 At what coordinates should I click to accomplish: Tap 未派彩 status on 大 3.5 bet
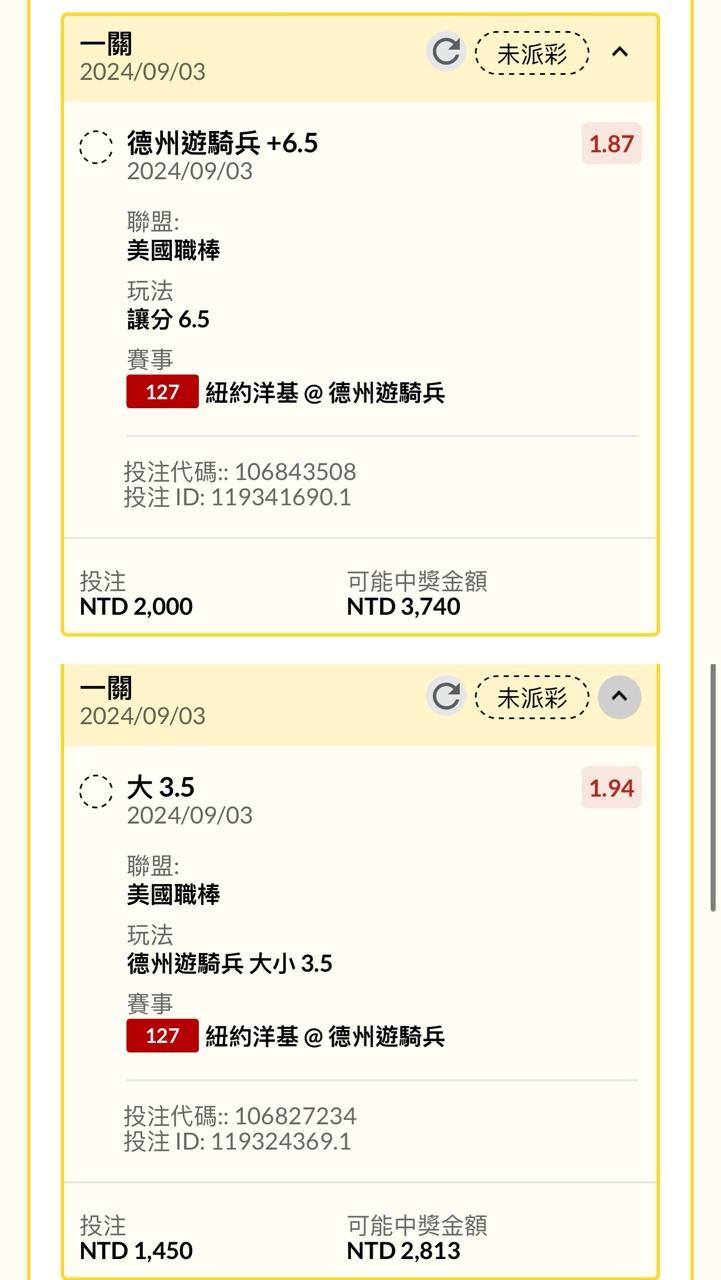pyautogui.click(x=531, y=697)
